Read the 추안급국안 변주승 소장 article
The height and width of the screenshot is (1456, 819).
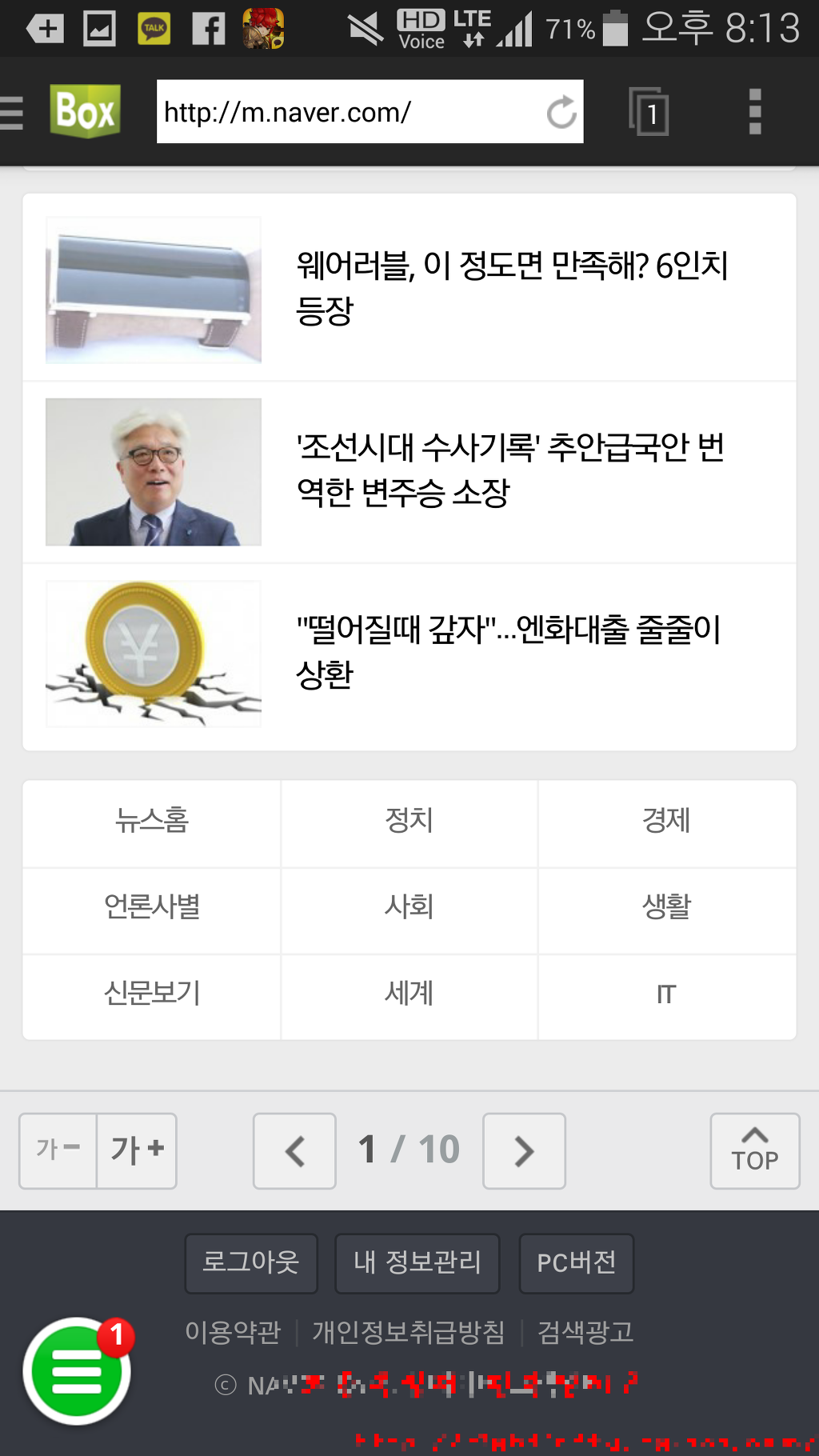click(512, 470)
